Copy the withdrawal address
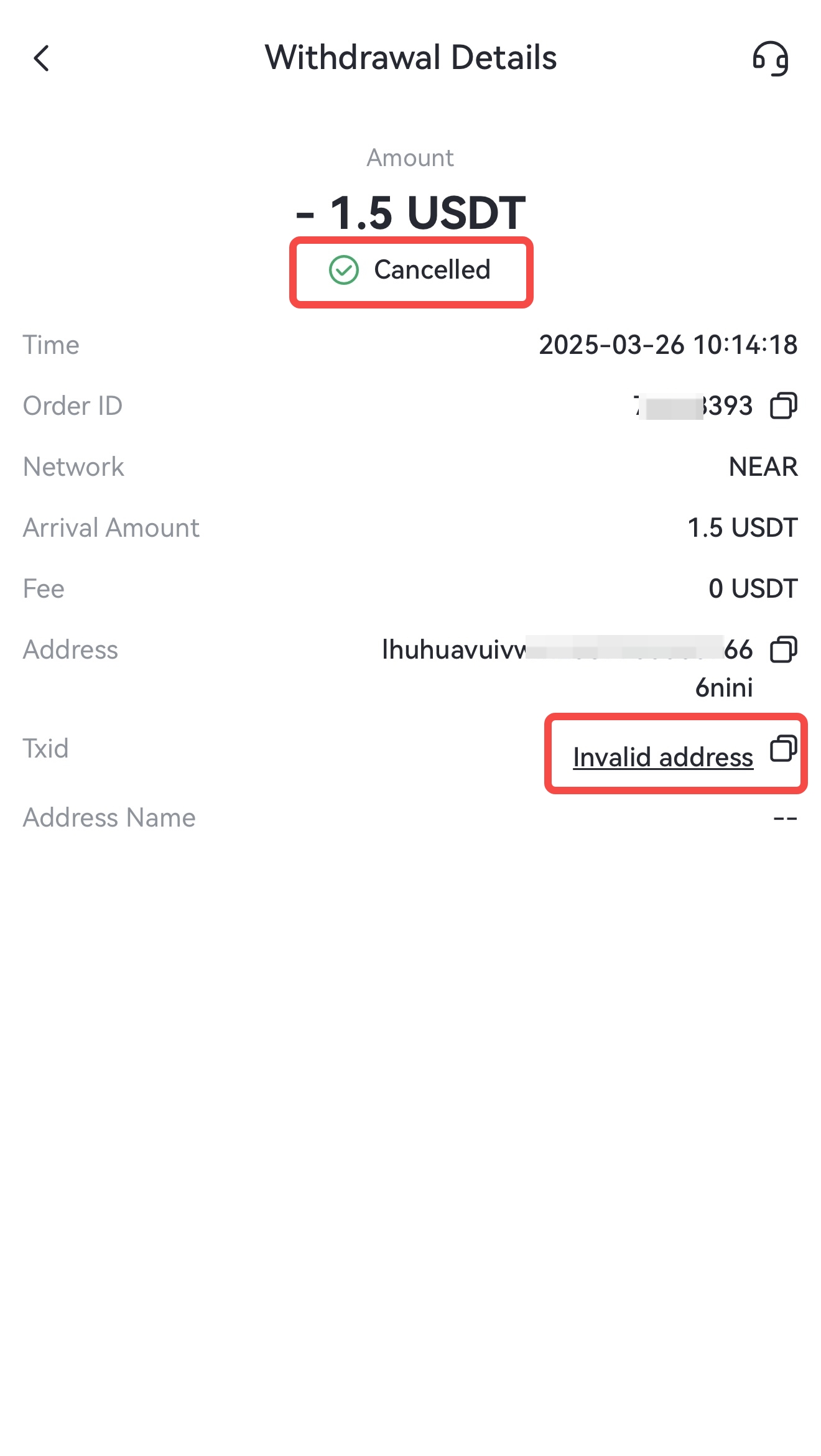Viewport: 821px width, 1456px height. (783, 649)
